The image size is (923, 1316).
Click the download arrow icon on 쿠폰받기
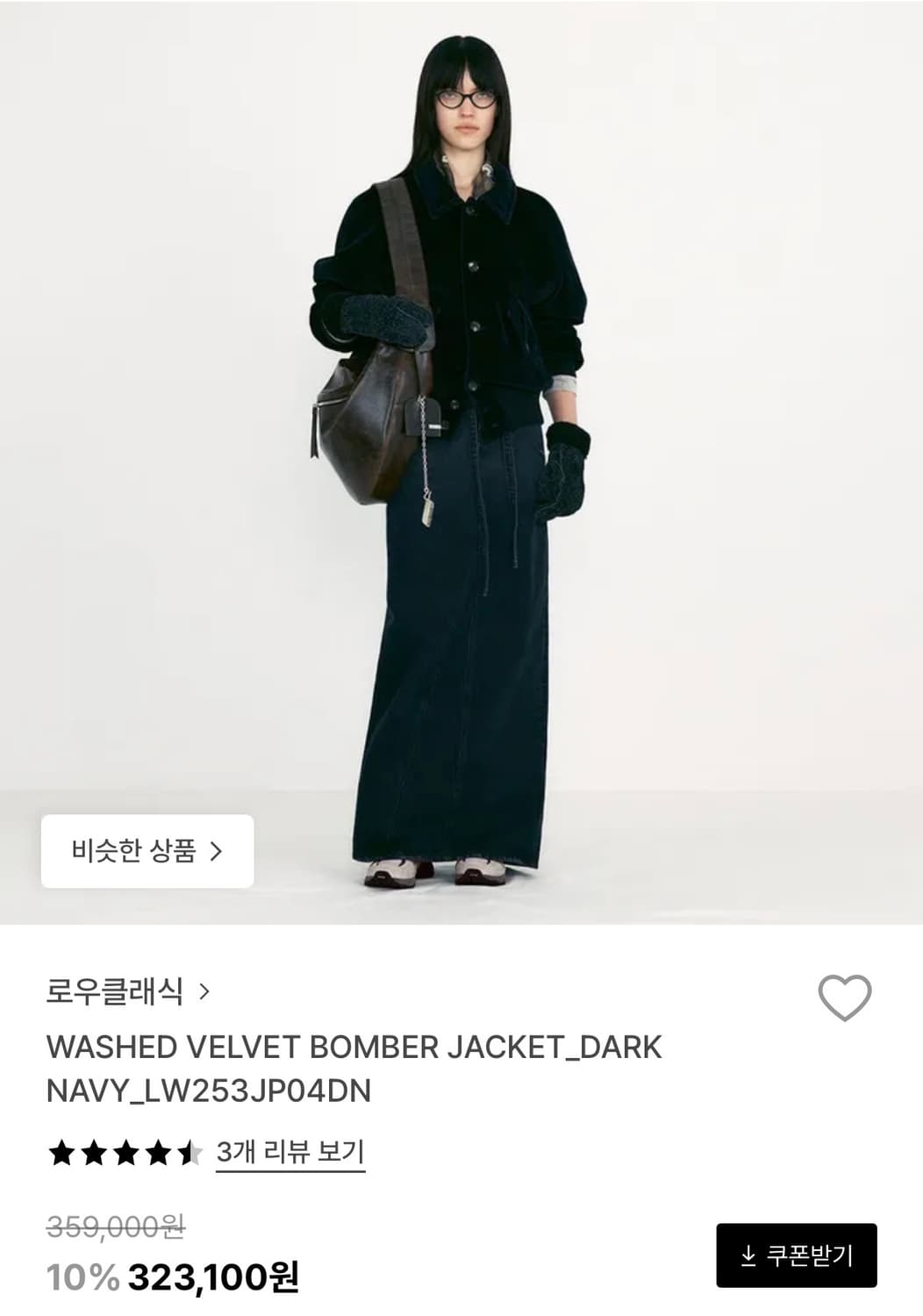coord(750,1255)
